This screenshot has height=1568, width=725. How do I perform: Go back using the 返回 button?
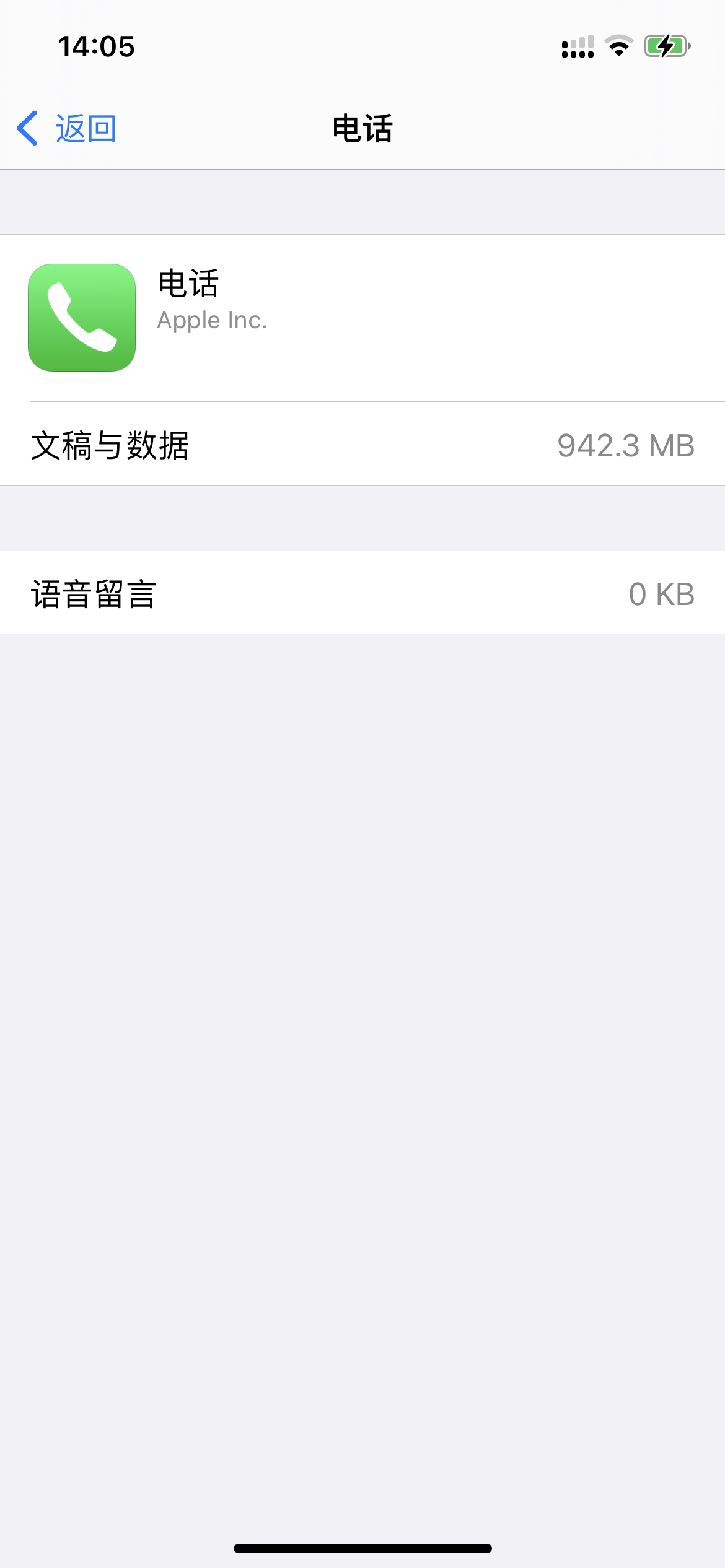pos(67,129)
